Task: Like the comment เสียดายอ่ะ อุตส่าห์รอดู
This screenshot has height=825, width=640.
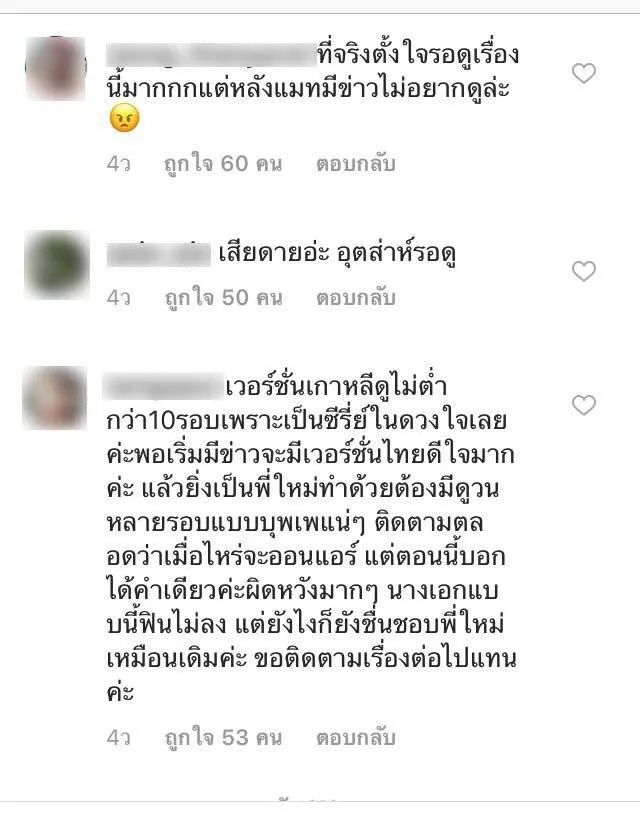Action: pyautogui.click(x=583, y=271)
